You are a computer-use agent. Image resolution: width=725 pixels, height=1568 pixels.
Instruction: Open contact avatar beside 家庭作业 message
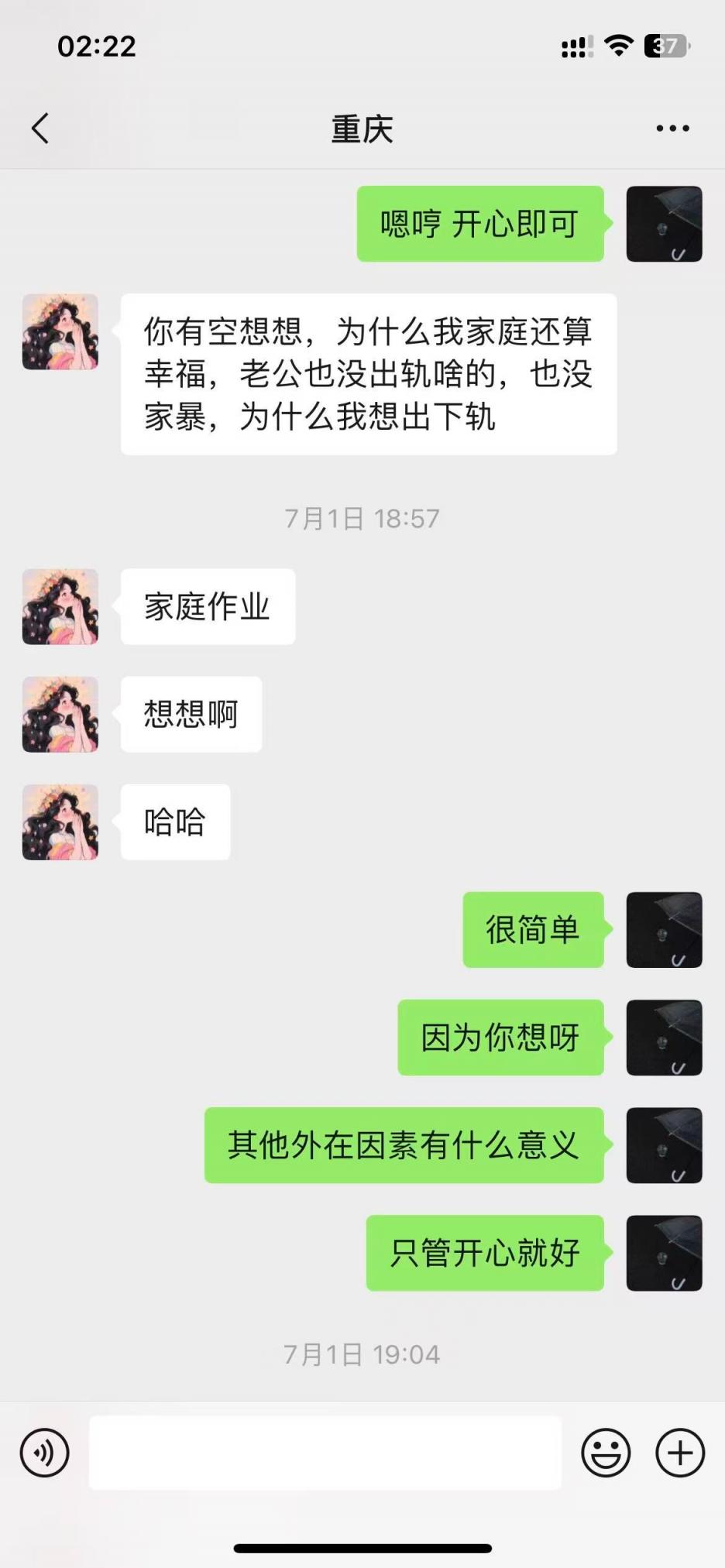(x=60, y=607)
